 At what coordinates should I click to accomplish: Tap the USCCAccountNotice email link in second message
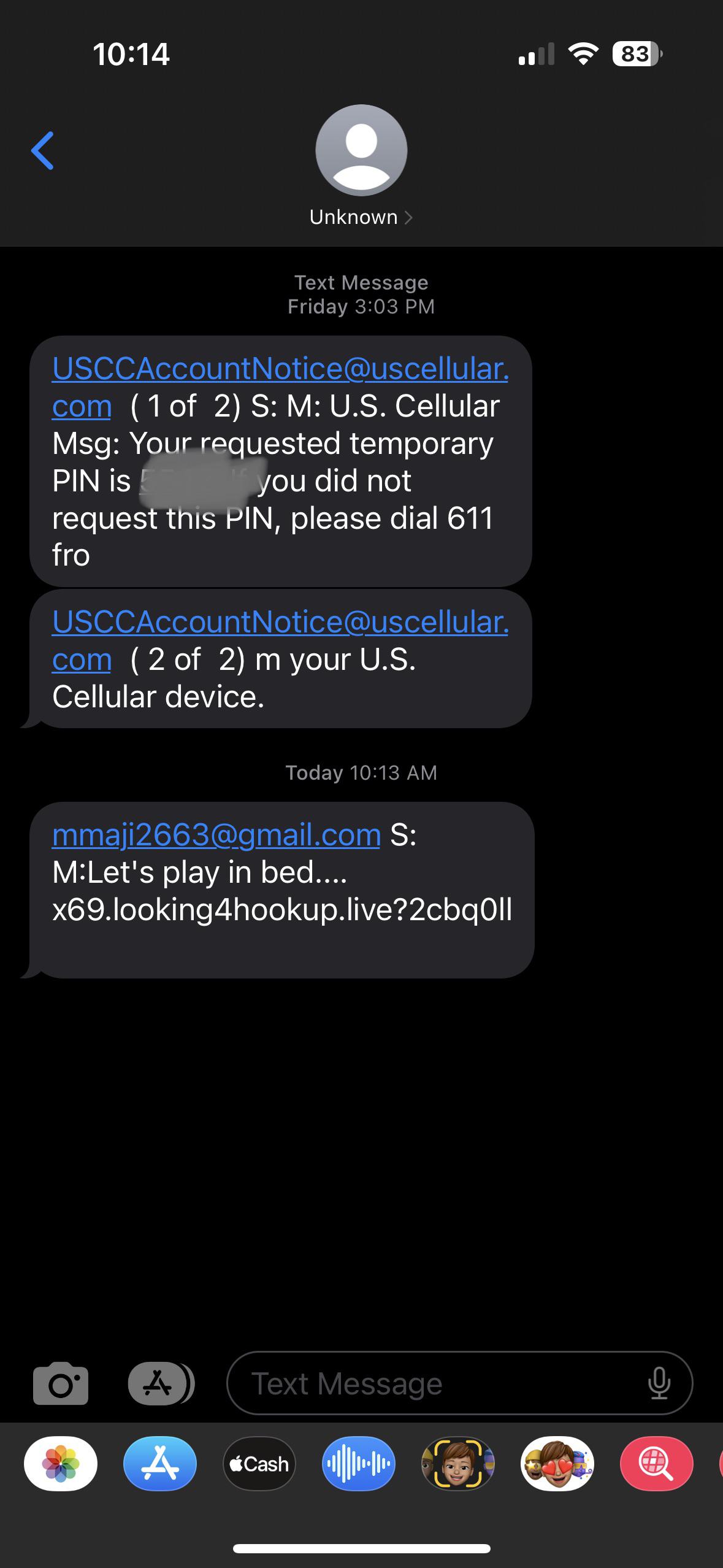point(280,623)
